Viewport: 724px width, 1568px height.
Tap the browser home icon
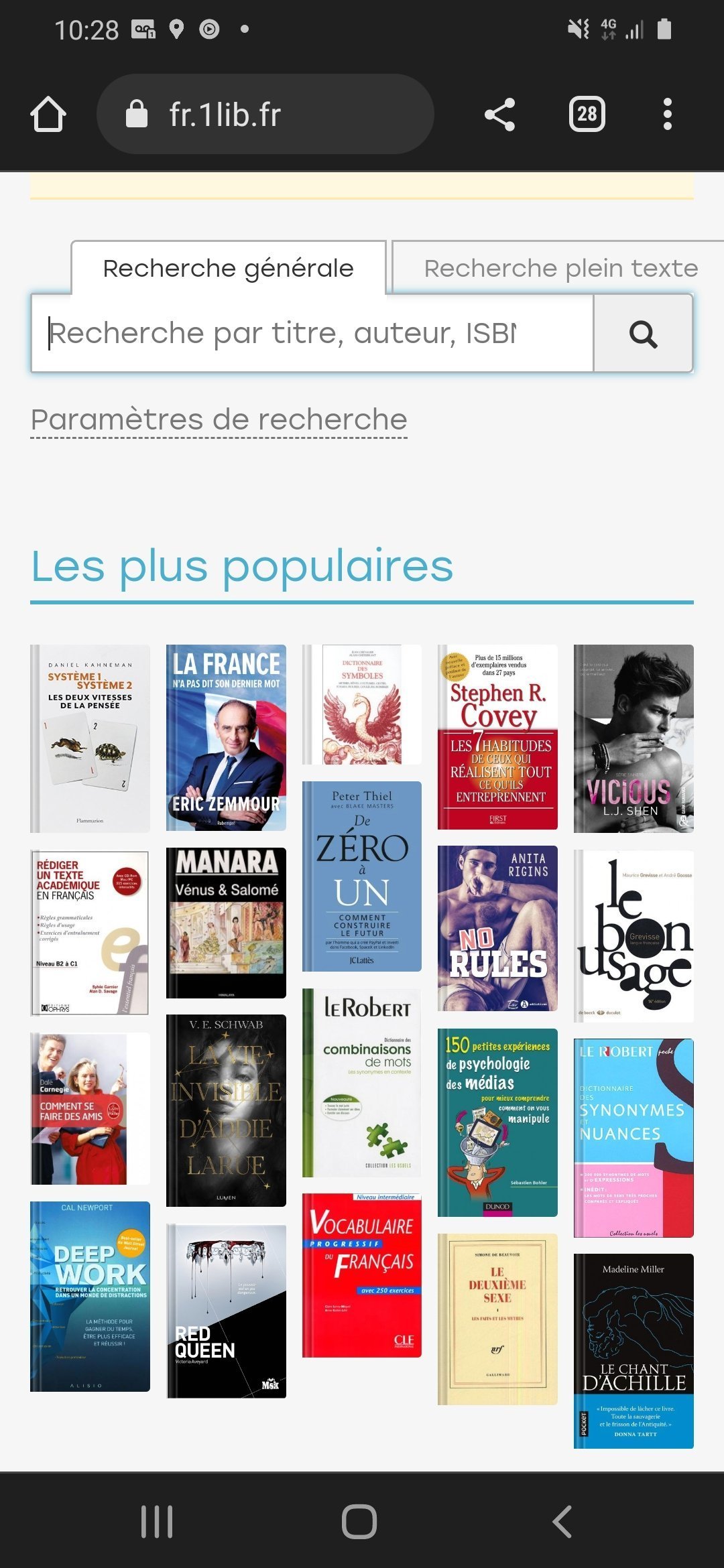pos(48,115)
